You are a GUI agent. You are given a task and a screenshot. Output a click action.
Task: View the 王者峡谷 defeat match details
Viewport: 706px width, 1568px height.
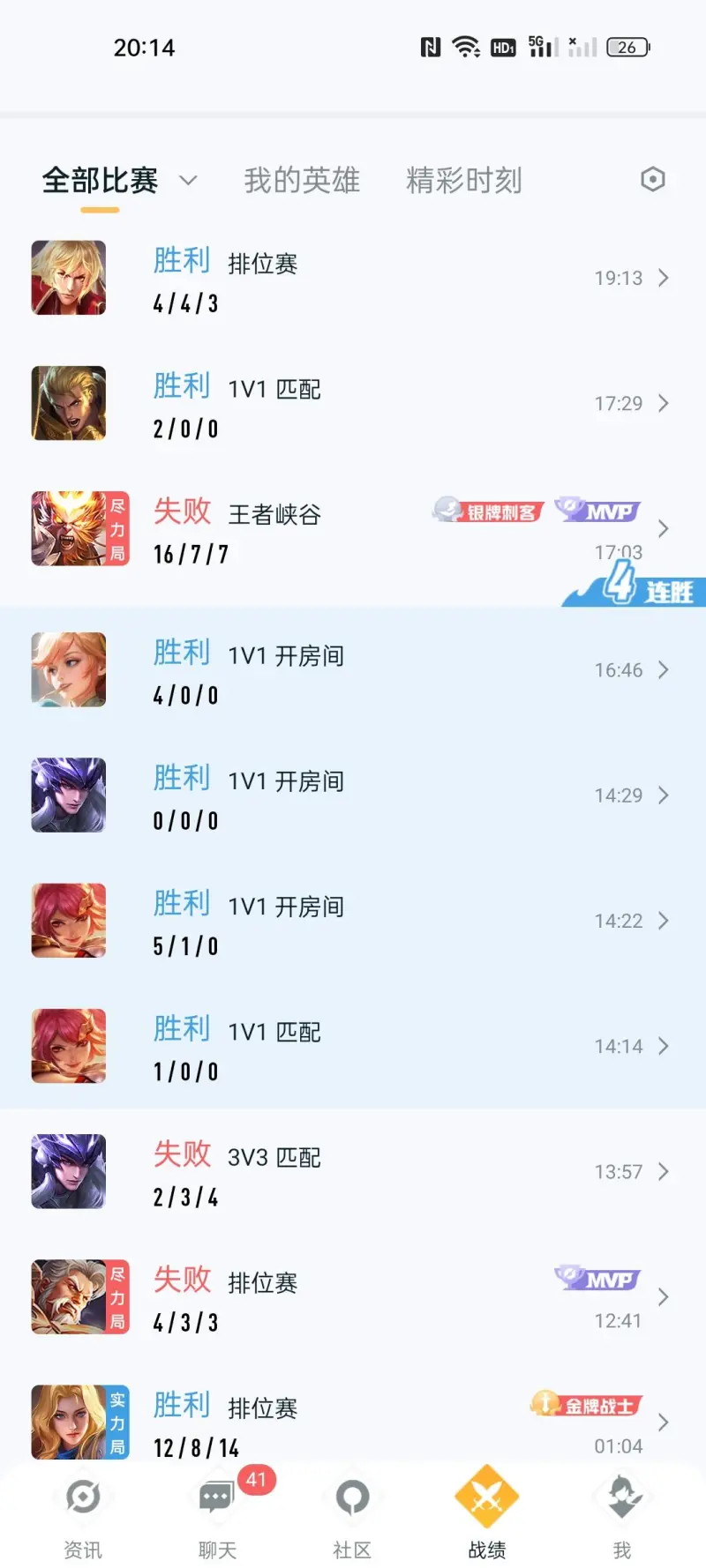[x=353, y=529]
